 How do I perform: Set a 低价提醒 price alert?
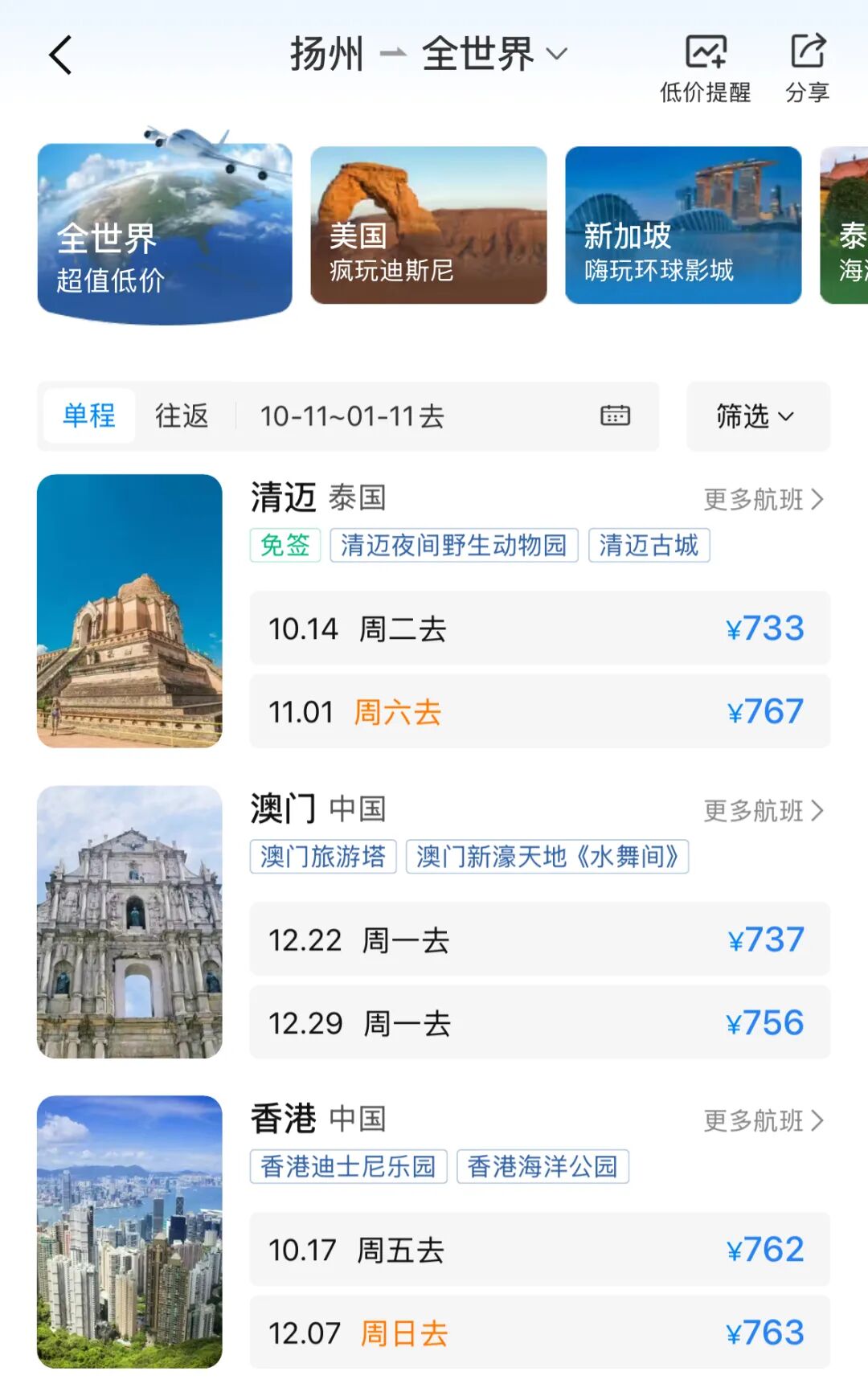[705, 69]
